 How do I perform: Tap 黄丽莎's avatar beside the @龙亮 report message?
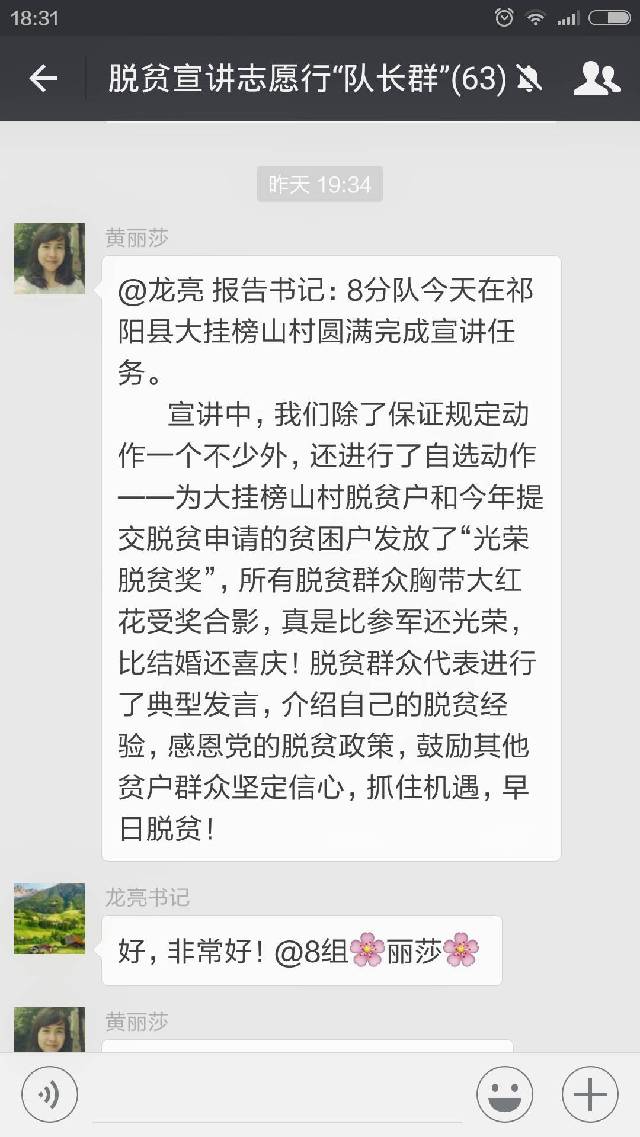click(49, 258)
